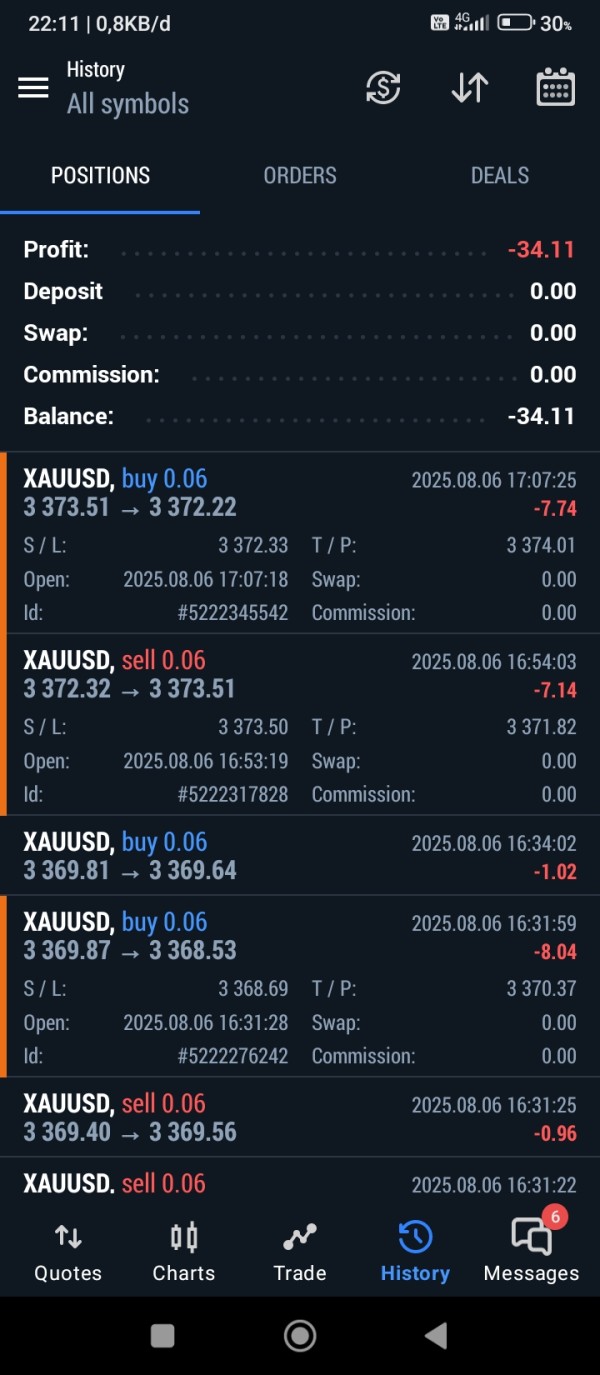Open the calendar date range picker
Viewport: 600px width, 1375px height.
[x=555, y=88]
